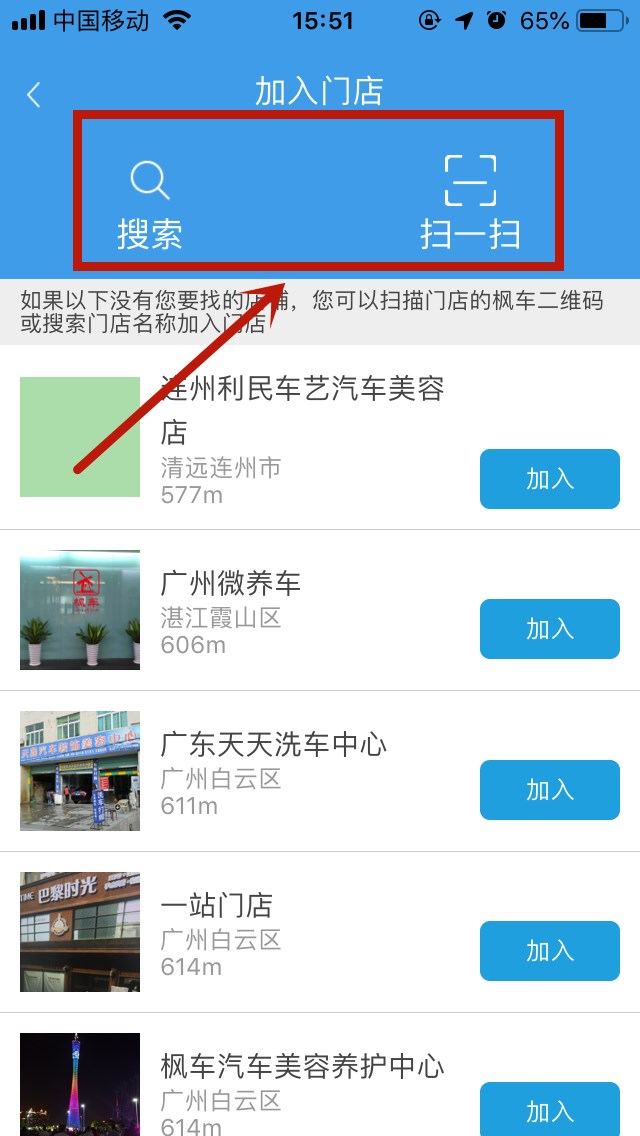Go back from the 加入门店 page
Viewport: 640px width, 1136px height.
(34, 95)
